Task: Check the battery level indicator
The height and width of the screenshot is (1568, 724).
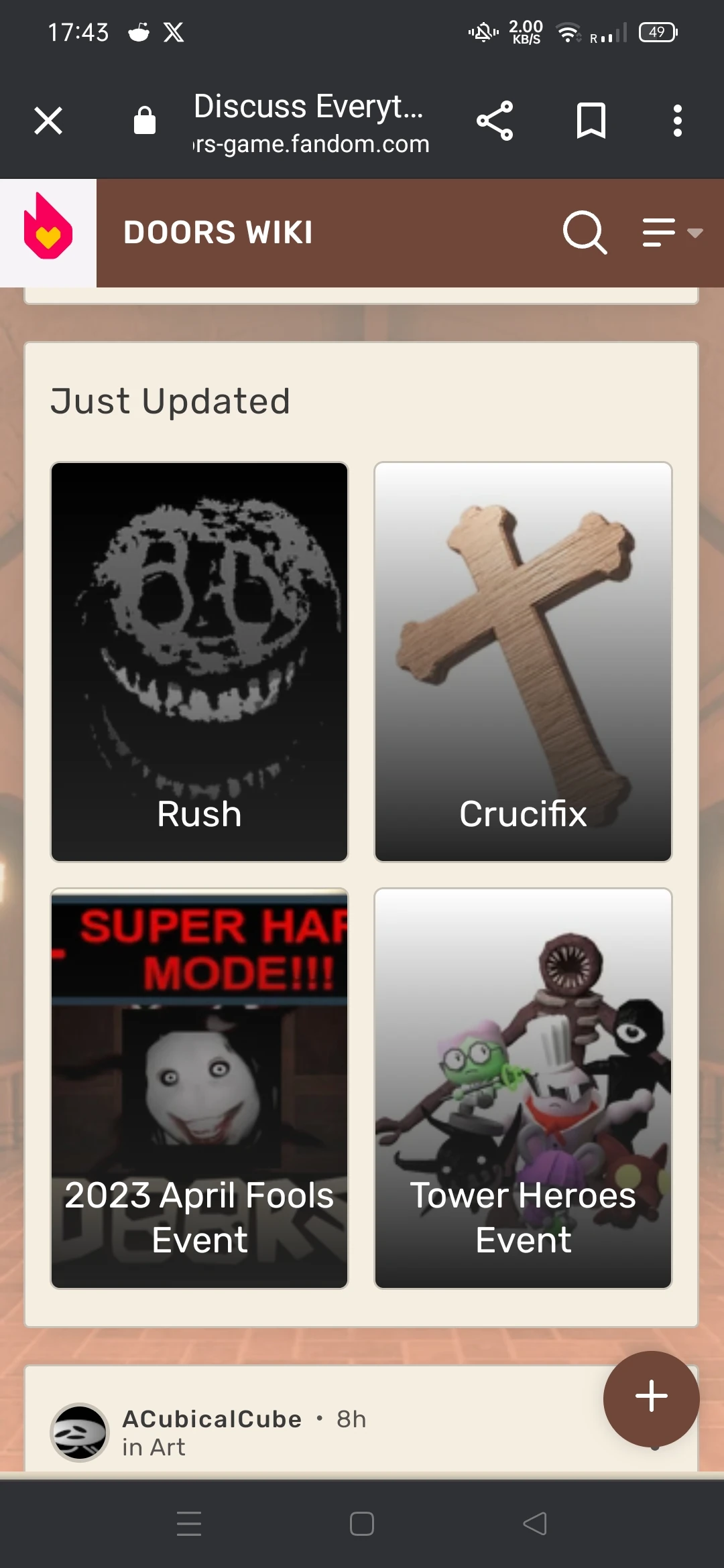Action: tap(658, 32)
